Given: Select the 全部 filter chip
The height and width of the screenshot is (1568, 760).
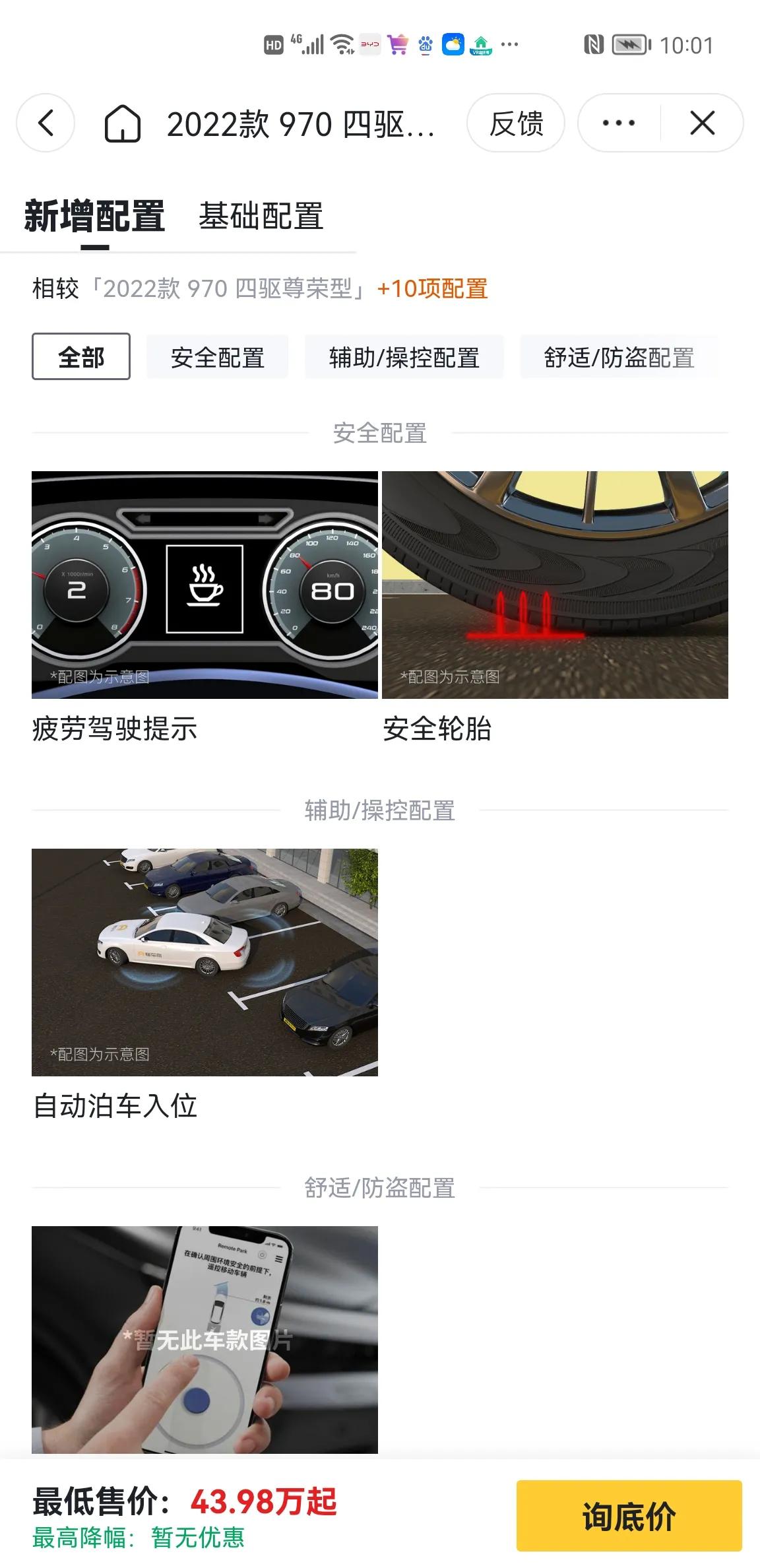Looking at the screenshot, I should click(x=81, y=357).
